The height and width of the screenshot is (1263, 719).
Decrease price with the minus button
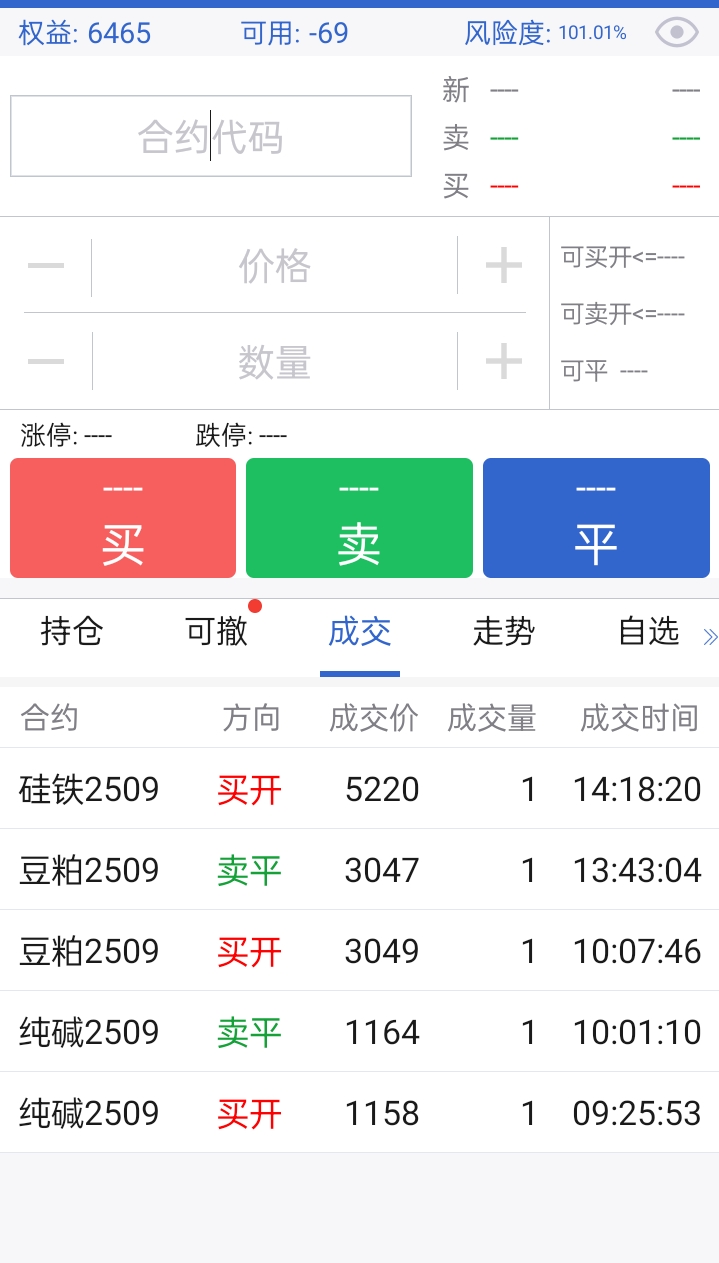46,266
